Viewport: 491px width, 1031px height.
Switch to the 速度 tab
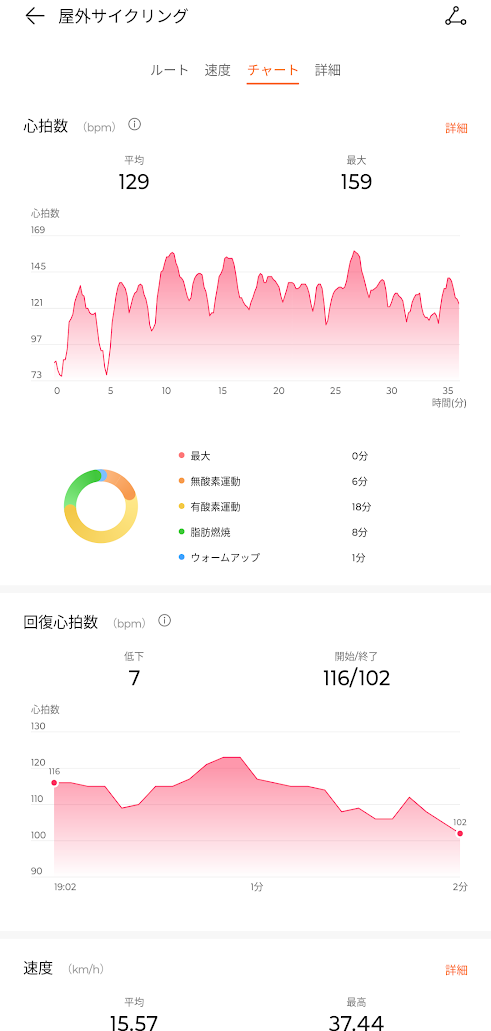(x=218, y=70)
